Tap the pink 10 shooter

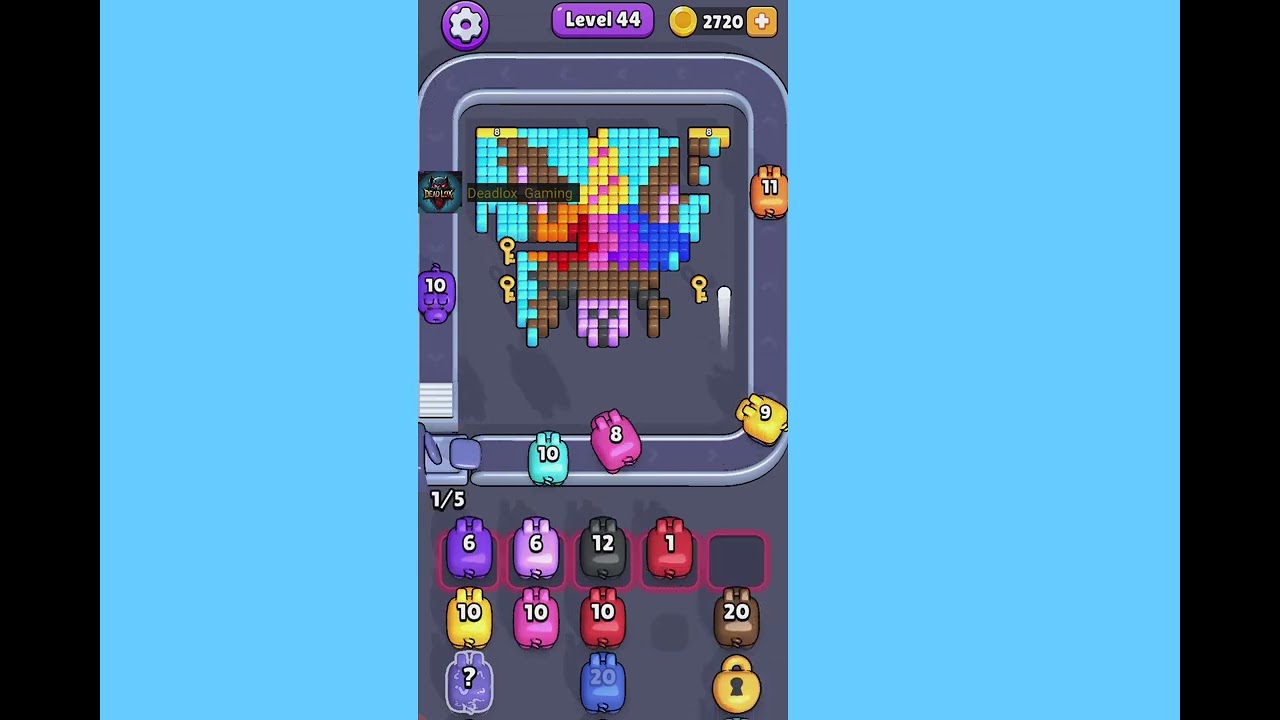[x=536, y=618]
